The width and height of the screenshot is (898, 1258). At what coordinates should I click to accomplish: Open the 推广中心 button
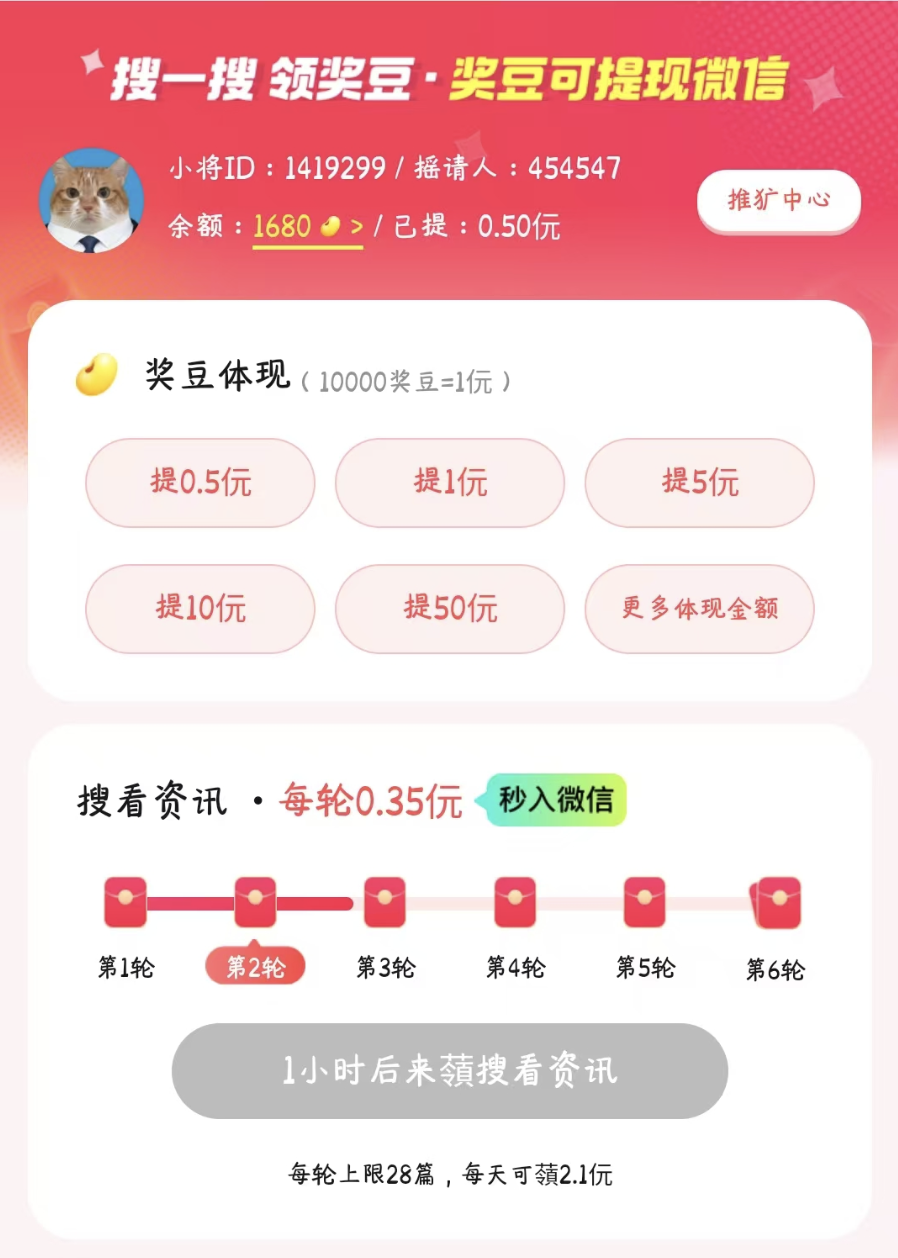tap(778, 200)
